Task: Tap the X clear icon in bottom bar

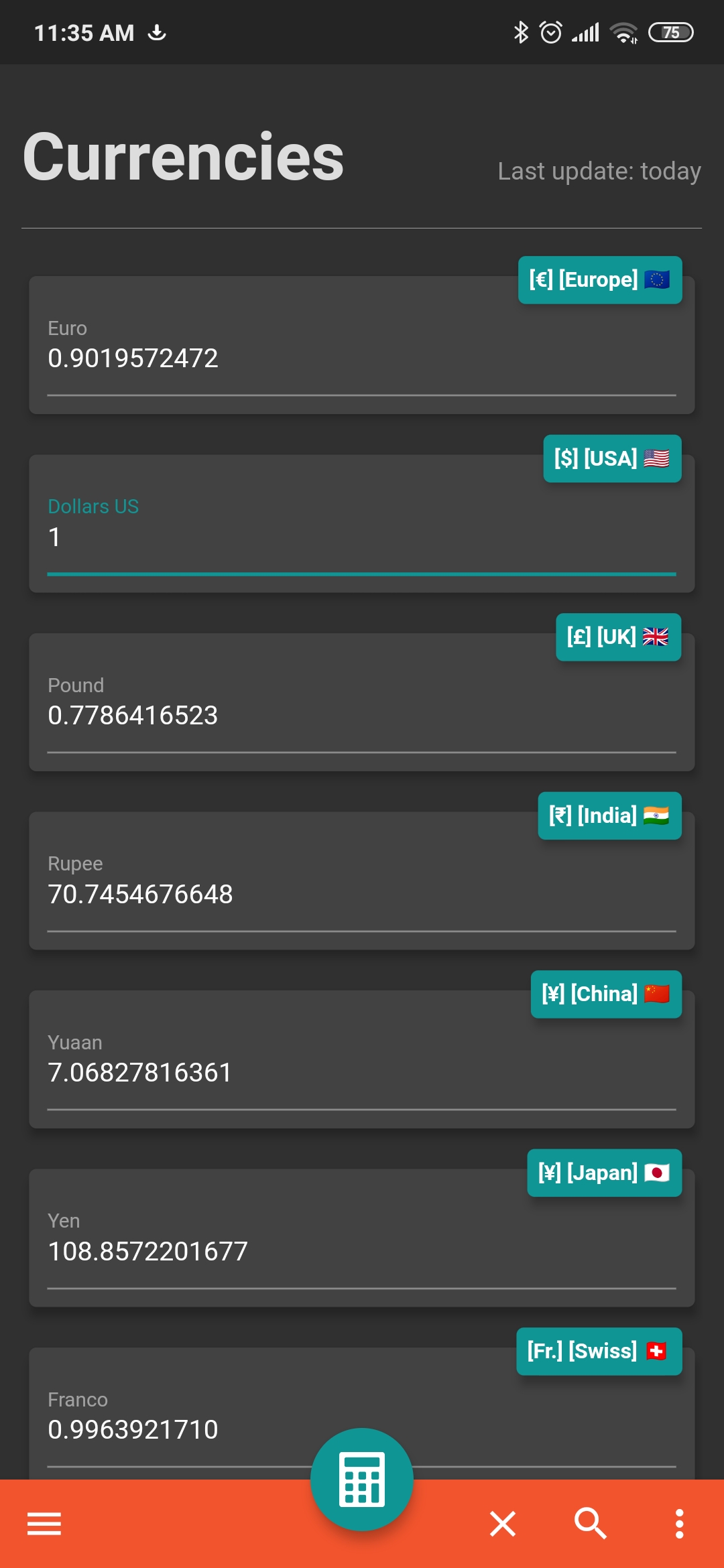Action: (x=503, y=1524)
